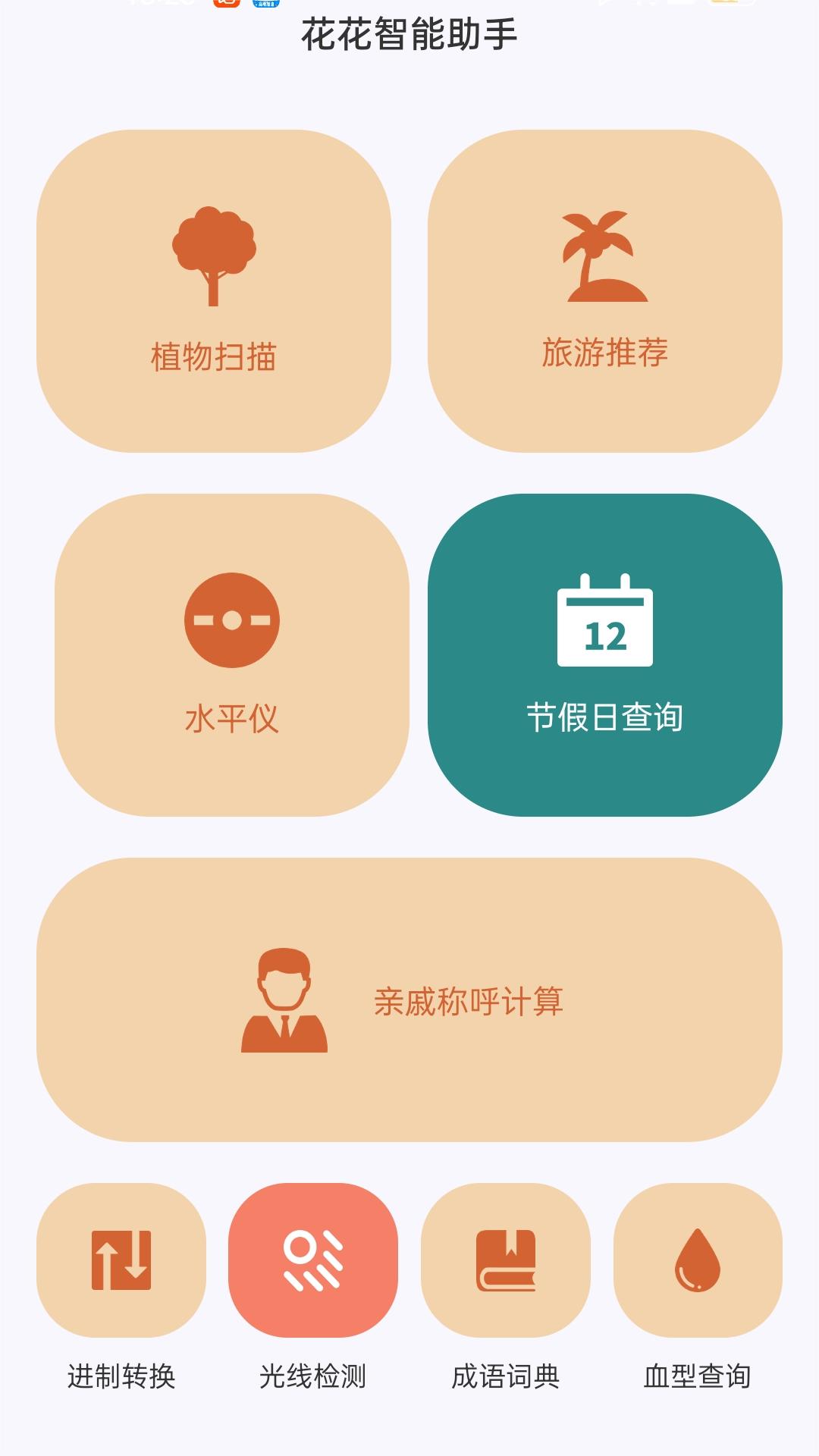Viewport: 819px width, 1456px height.
Task: Open the 成语词典 idiom dictionary
Action: [x=506, y=1260]
